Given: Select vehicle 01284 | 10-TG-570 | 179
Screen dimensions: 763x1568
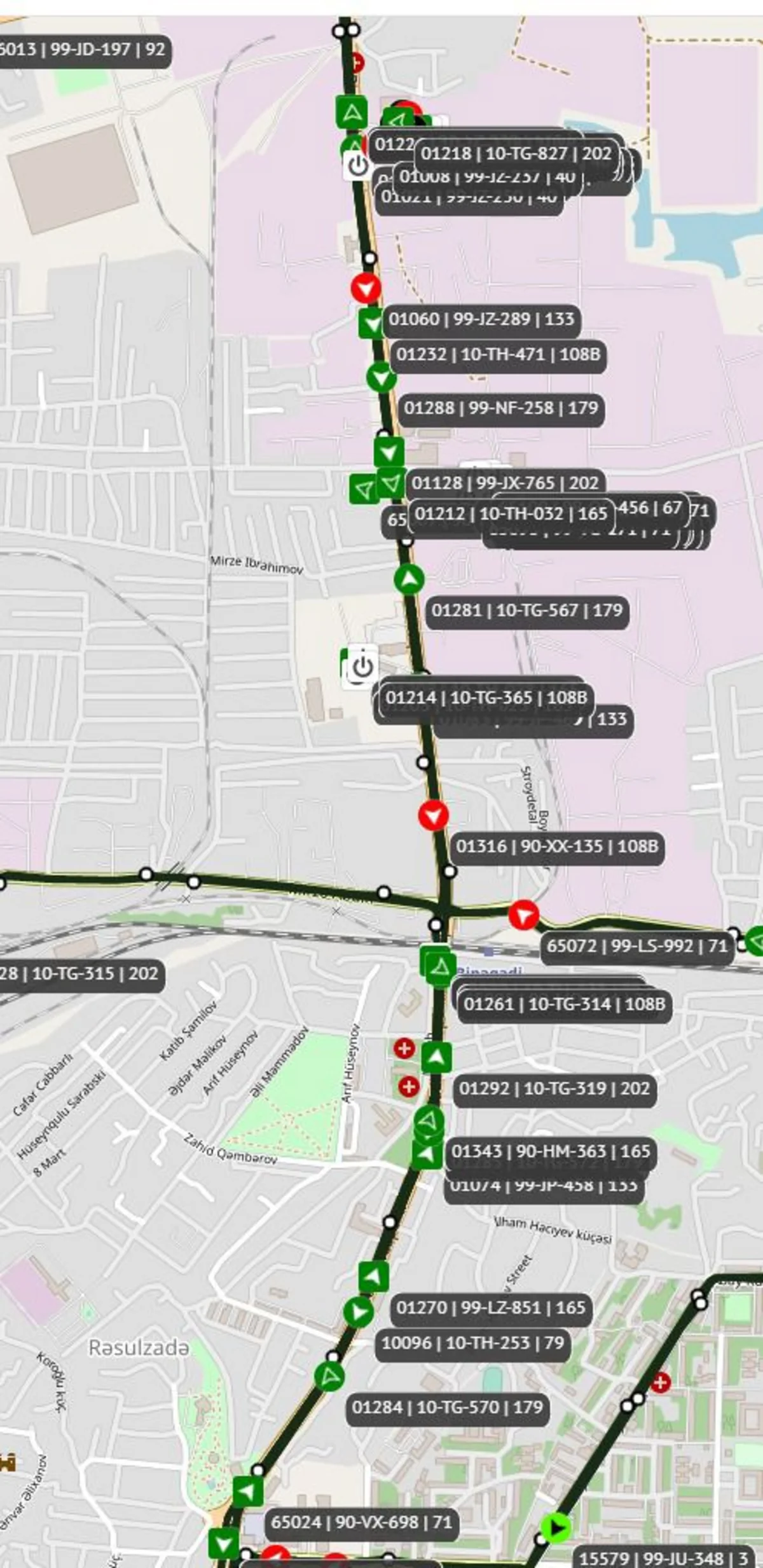Looking at the screenshot, I should click(448, 1407).
